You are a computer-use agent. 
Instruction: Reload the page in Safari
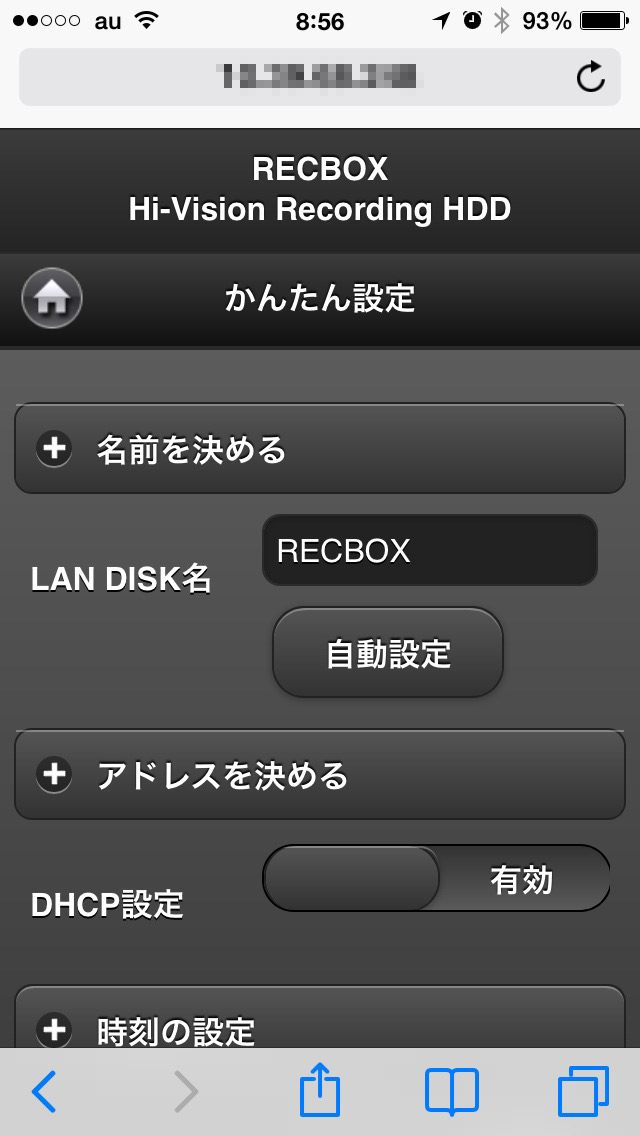click(x=591, y=77)
